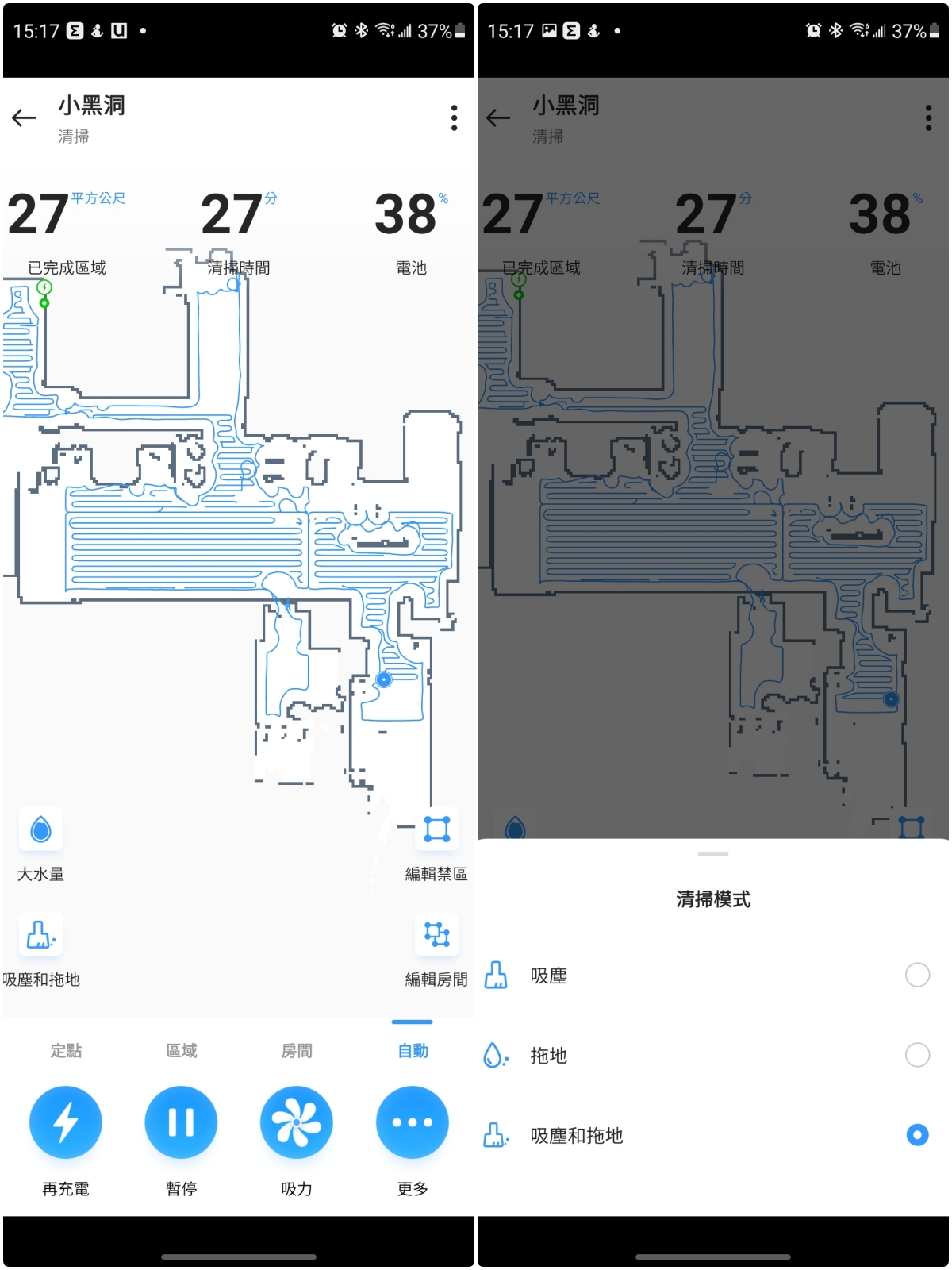Open the 吸塵和拖地 mode button under 大水量
Viewport: 952px width, 1270px height.
pyautogui.click(x=40, y=935)
